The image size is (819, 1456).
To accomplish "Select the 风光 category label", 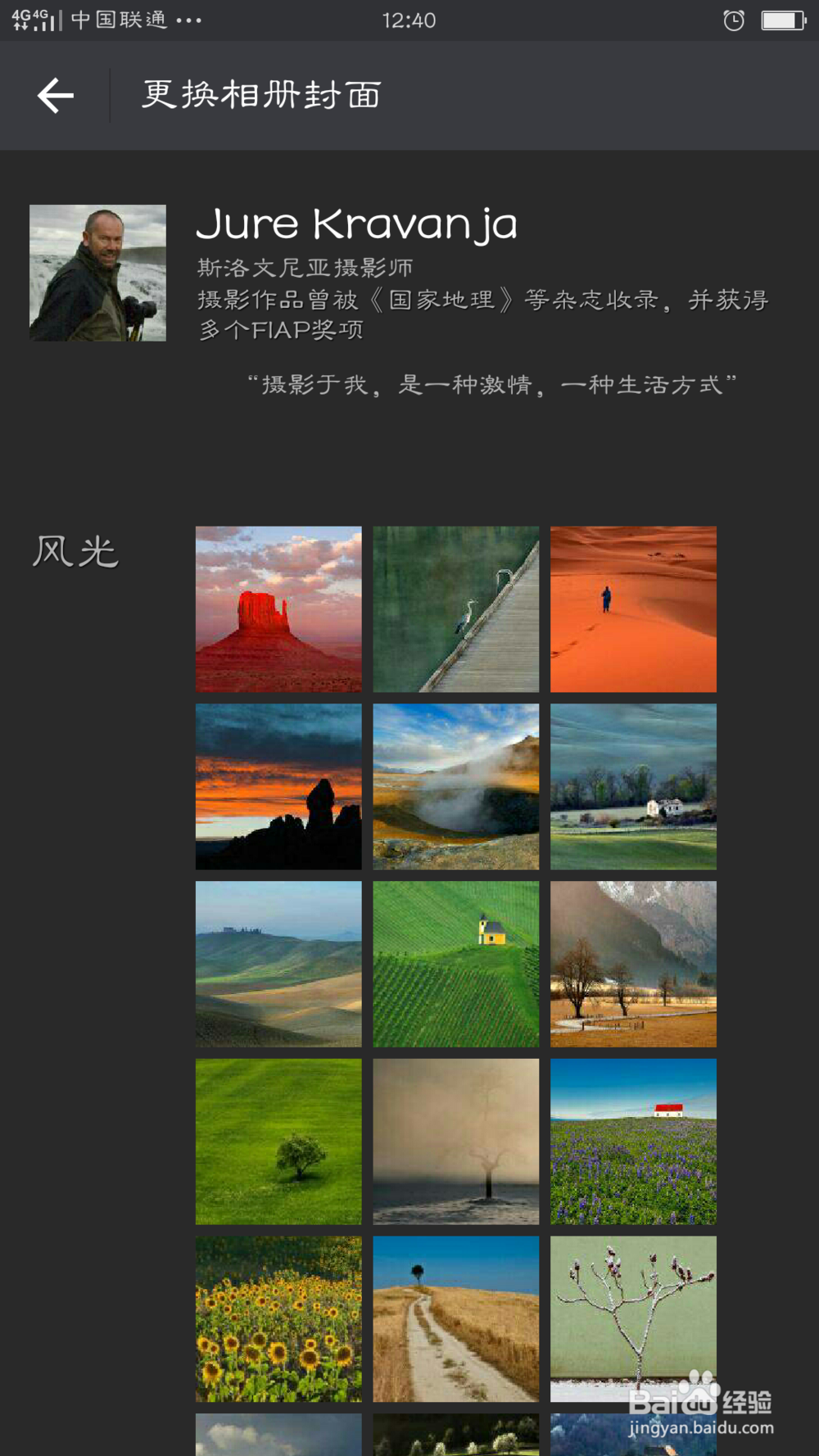I will (x=76, y=551).
